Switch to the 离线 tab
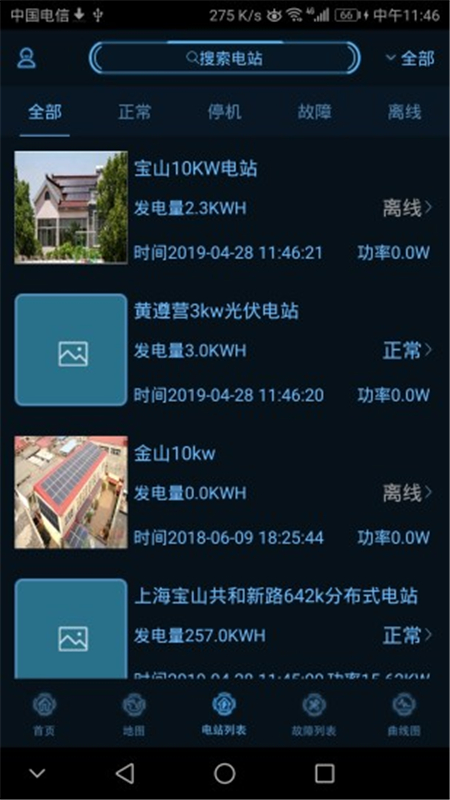The height and width of the screenshot is (800, 450). [405, 112]
